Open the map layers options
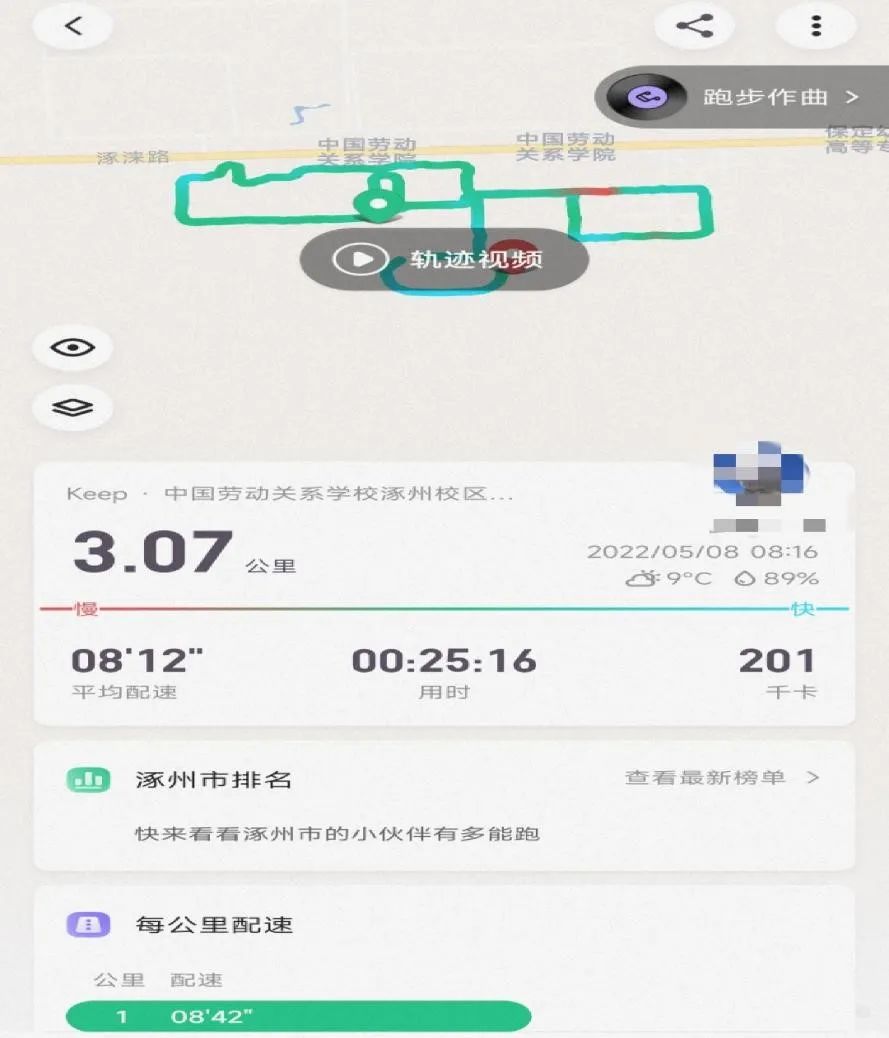 pos(73,408)
